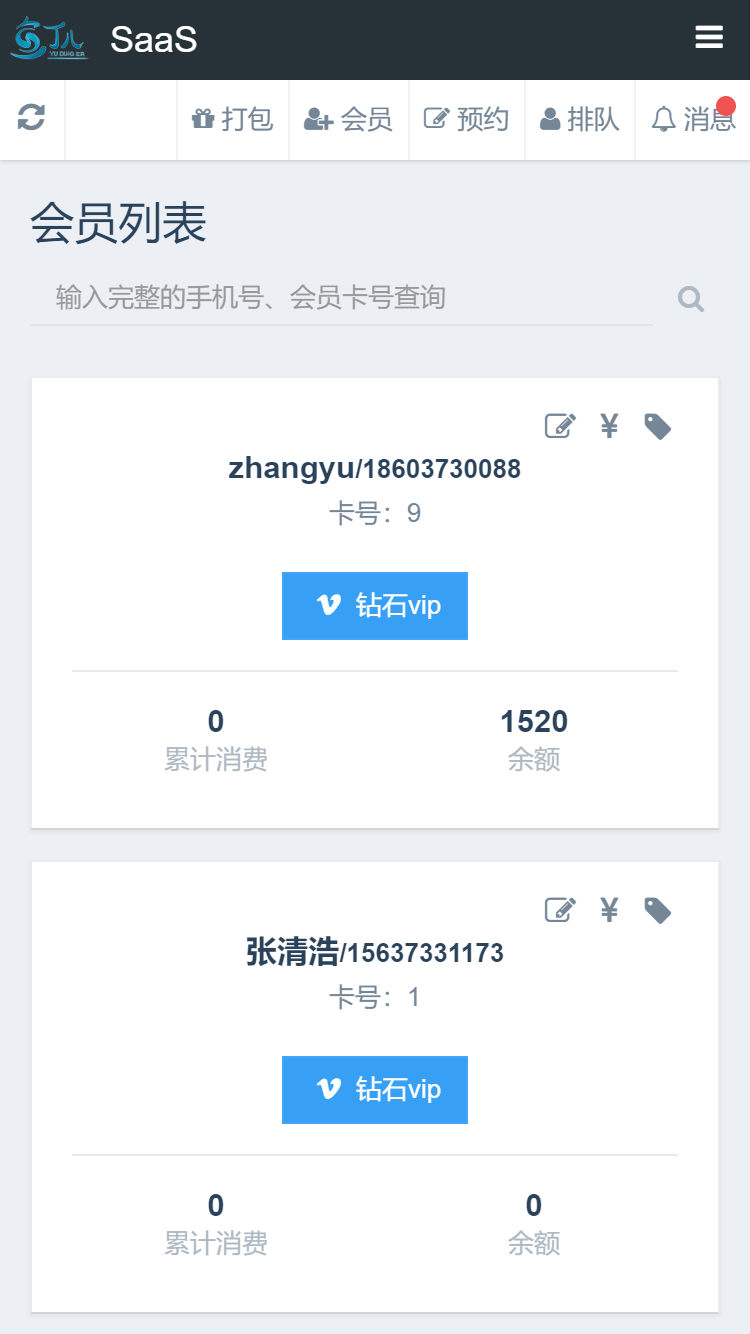Open the yen icon for 张清浩
The image size is (750, 1334).
click(609, 911)
